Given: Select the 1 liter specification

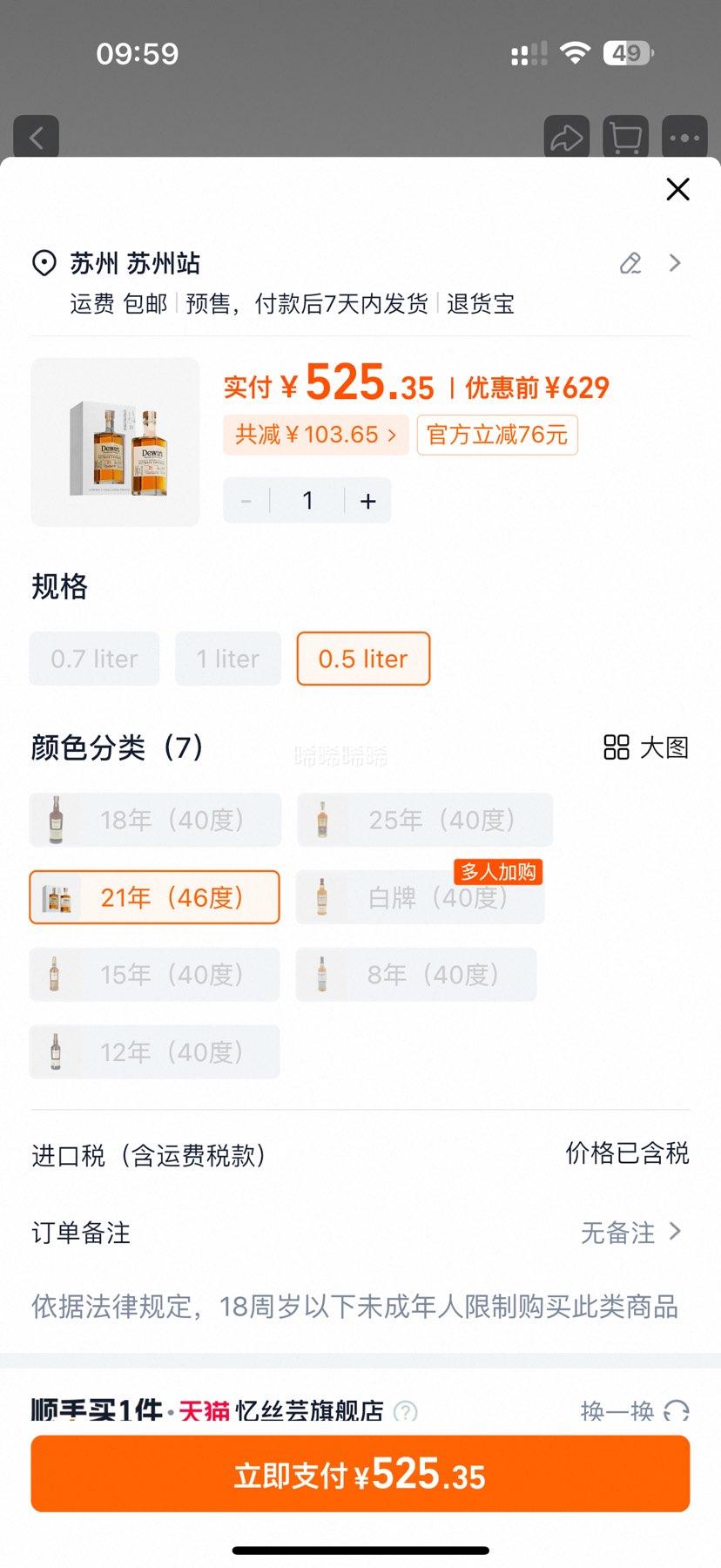Looking at the screenshot, I should (227, 659).
